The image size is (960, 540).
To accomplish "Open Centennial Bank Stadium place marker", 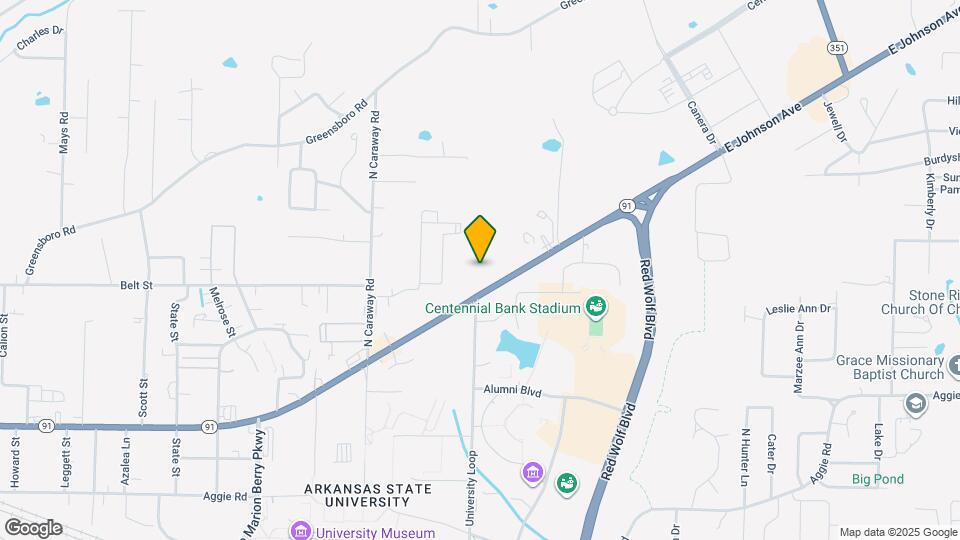I will 597,306.
